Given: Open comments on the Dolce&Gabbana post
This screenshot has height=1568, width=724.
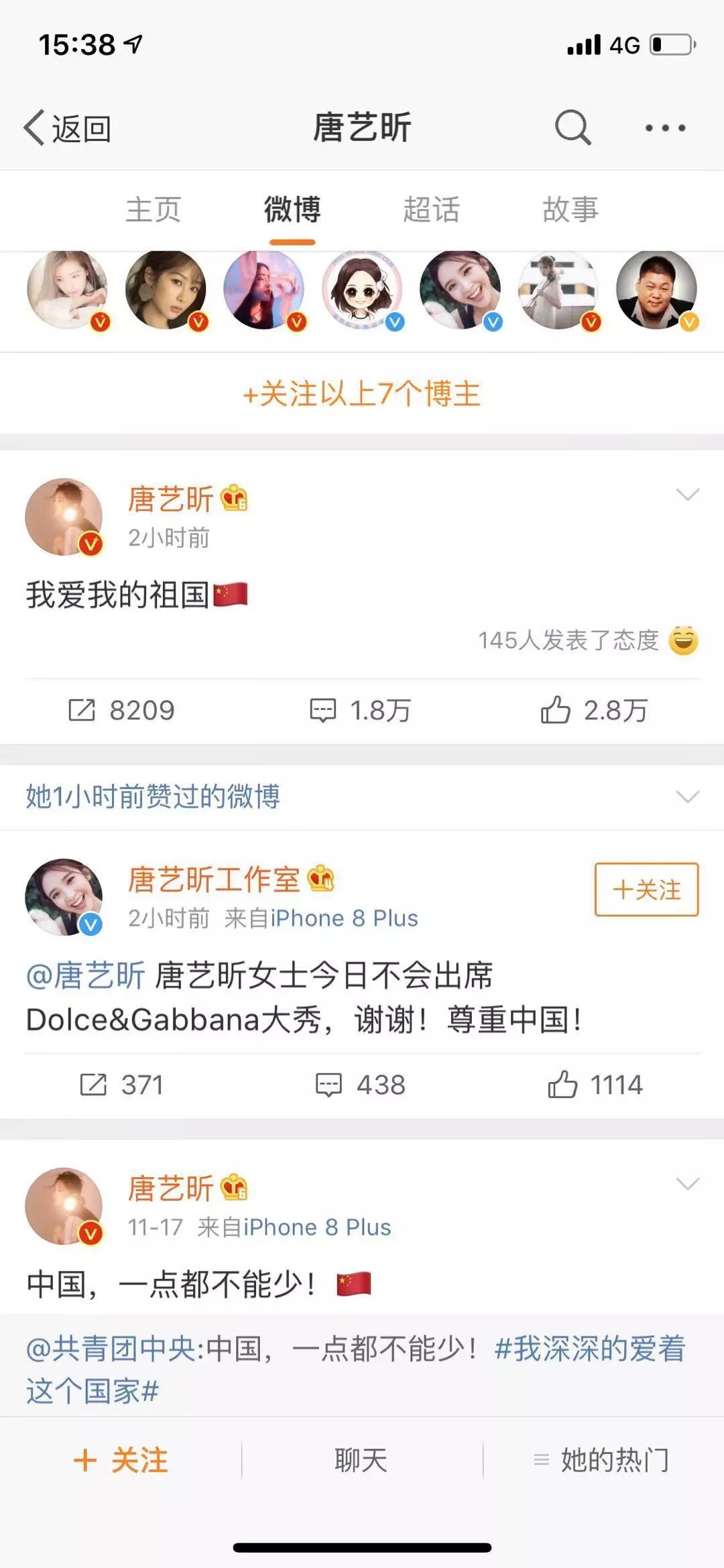Looking at the screenshot, I should tap(361, 1084).
